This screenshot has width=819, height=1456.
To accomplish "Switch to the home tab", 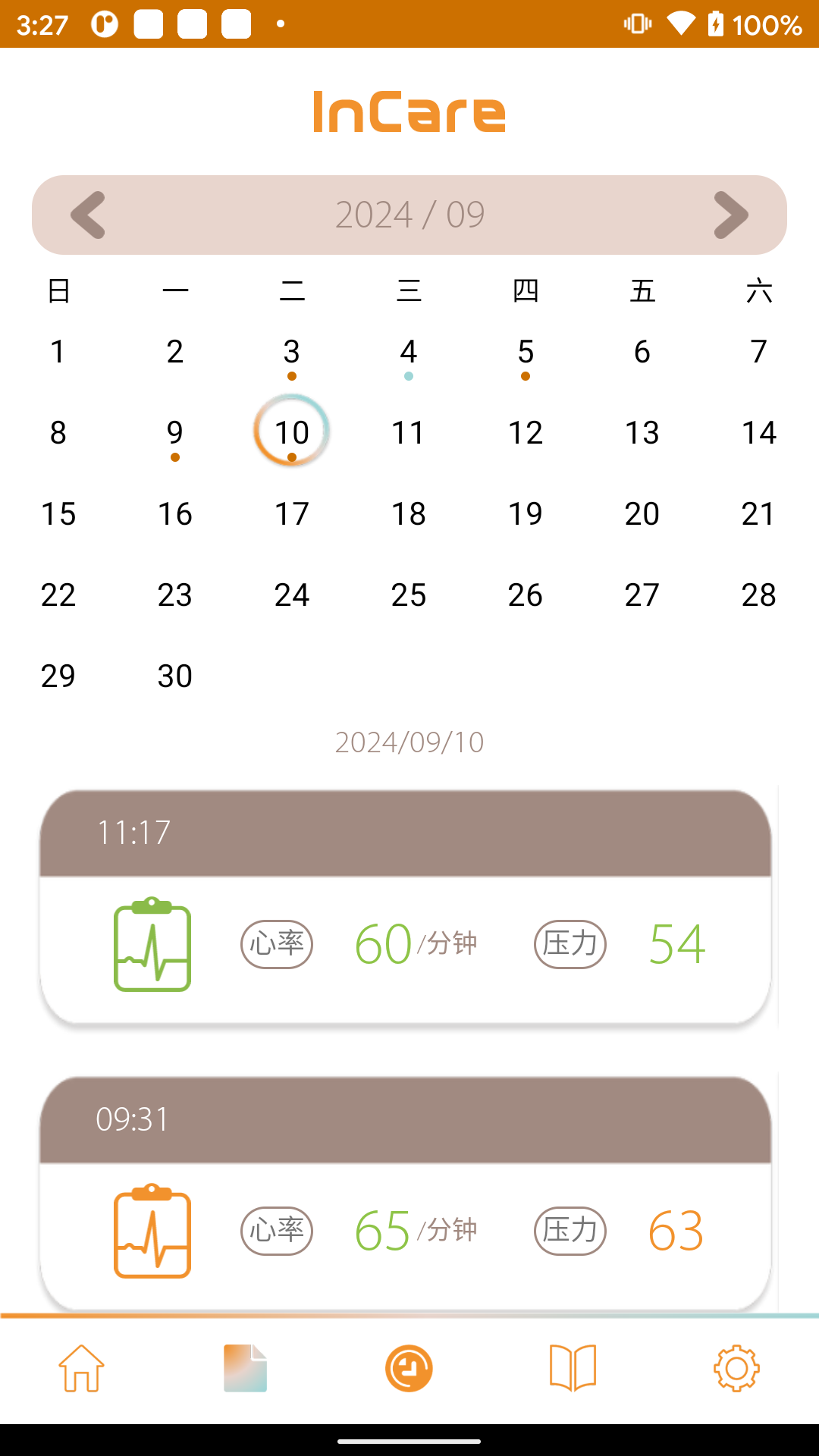I will pos(82,1369).
